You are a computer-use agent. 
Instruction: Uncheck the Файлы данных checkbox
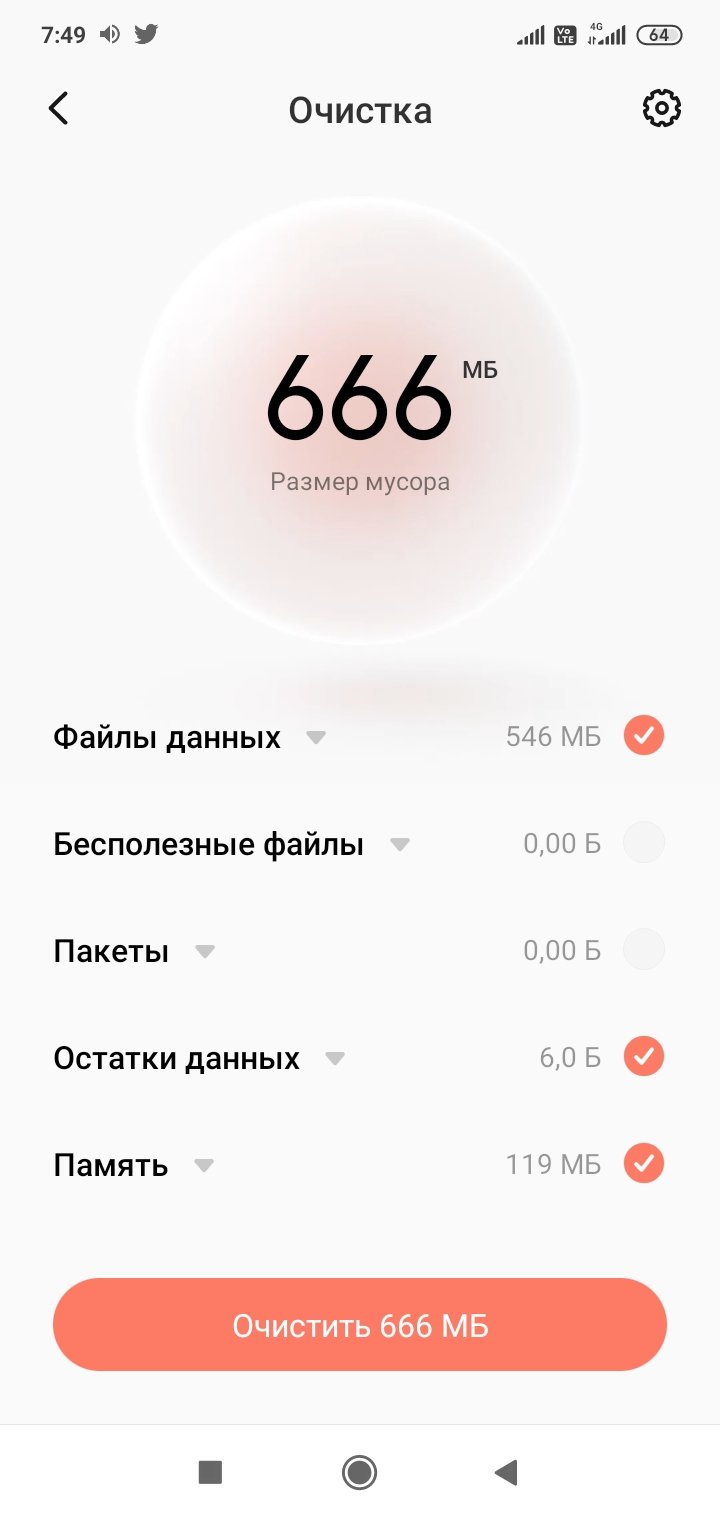click(644, 737)
